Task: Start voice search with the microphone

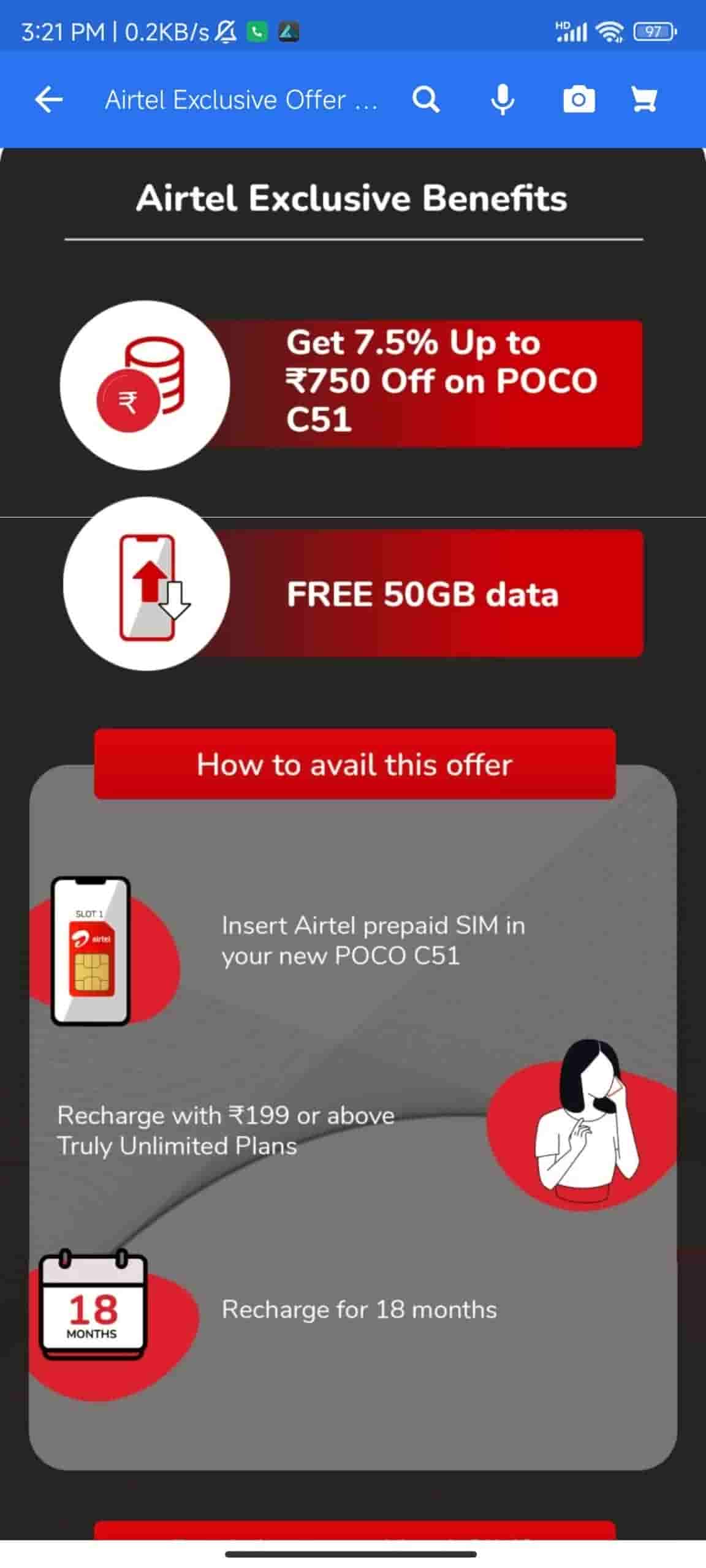Action: coord(503,99)
